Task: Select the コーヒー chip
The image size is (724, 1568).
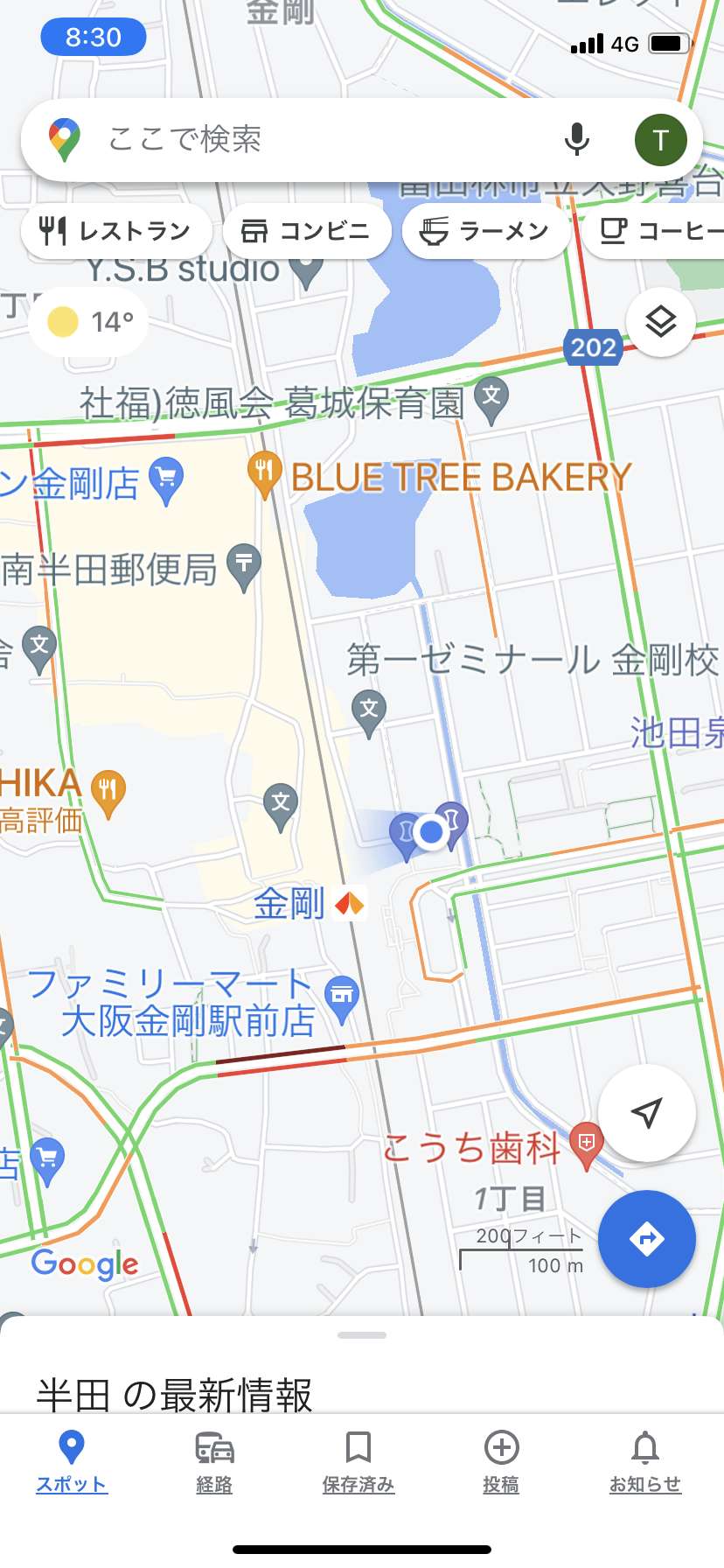Action: (x=654, y=231)
